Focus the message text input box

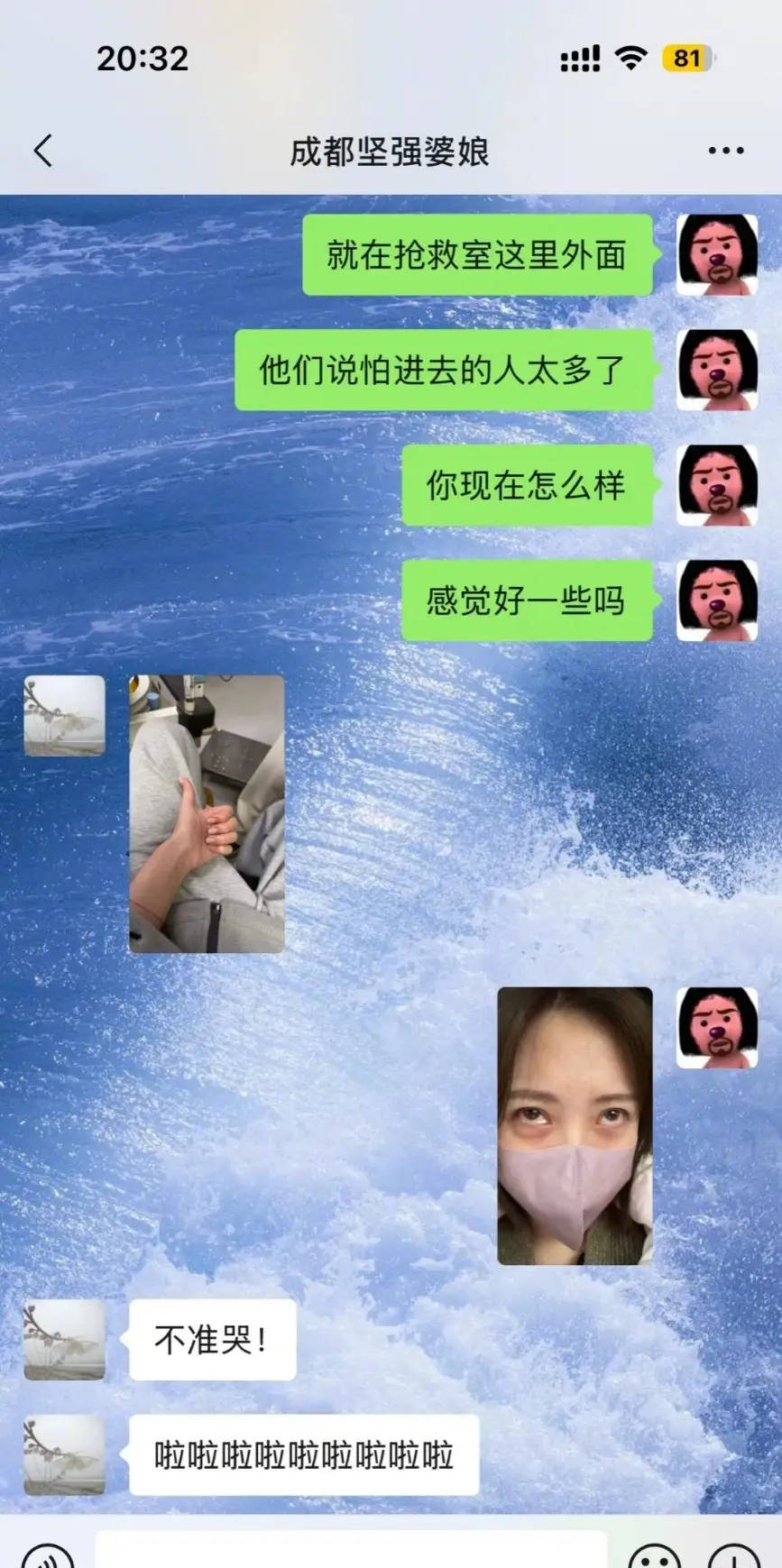point(351,1551)
